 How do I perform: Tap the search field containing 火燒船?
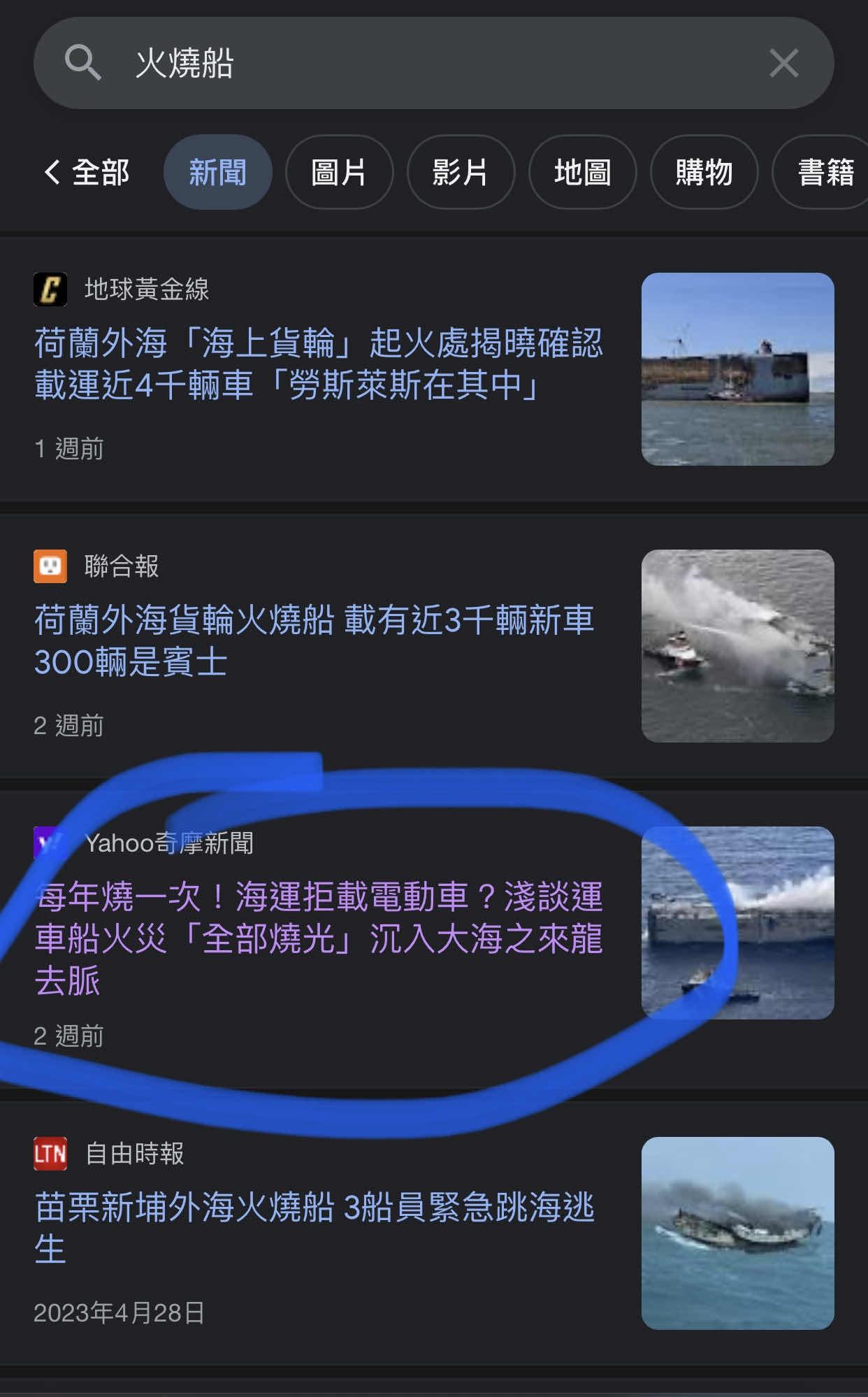pyautogui.click(x=419, y=63)
